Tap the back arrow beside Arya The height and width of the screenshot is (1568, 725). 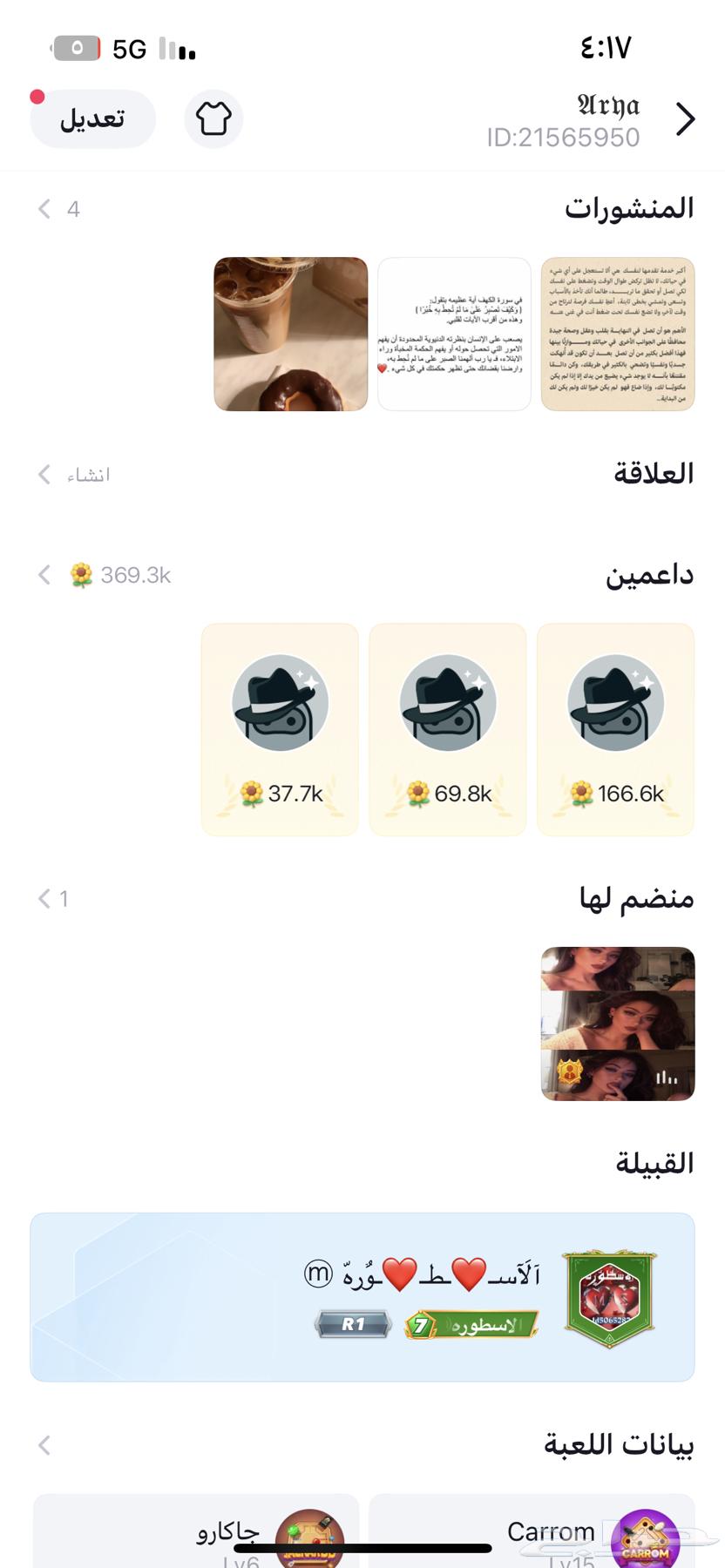[x=687, y=119]
